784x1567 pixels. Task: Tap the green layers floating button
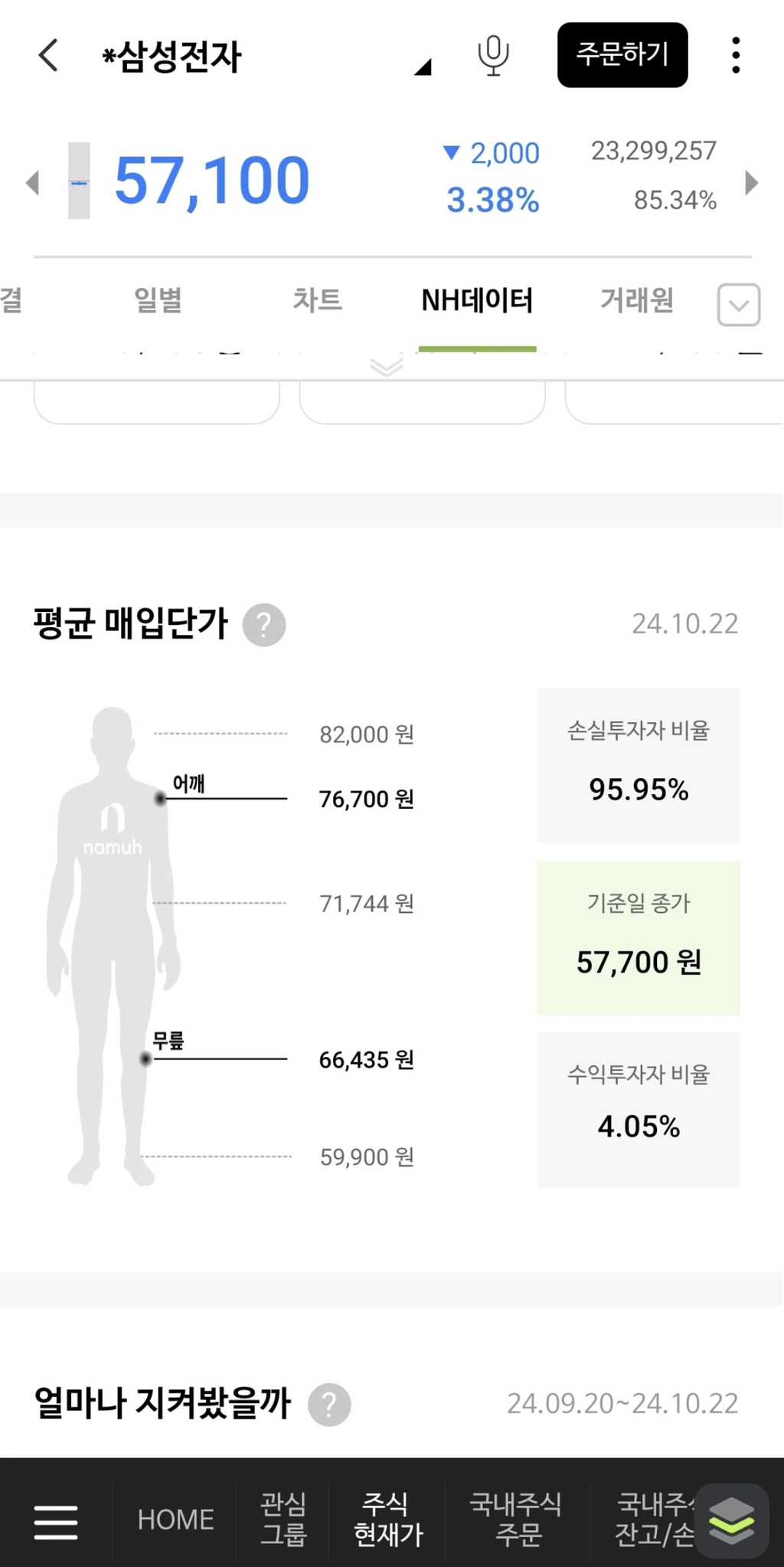(x=732, y=1521)
